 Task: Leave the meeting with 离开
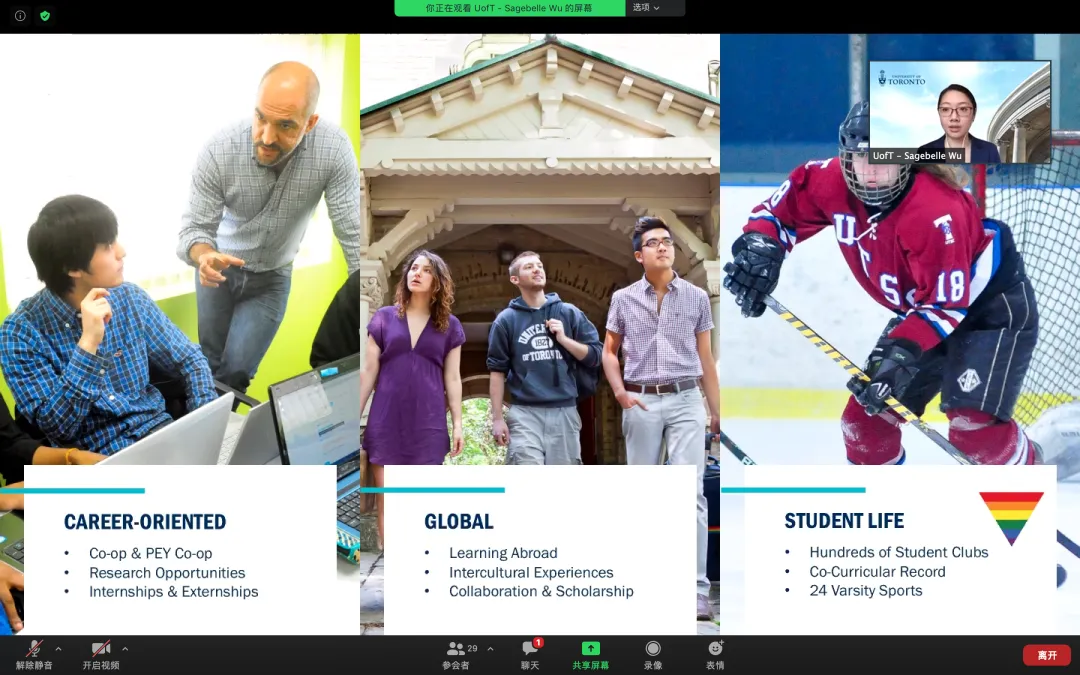click(1046, 655)
